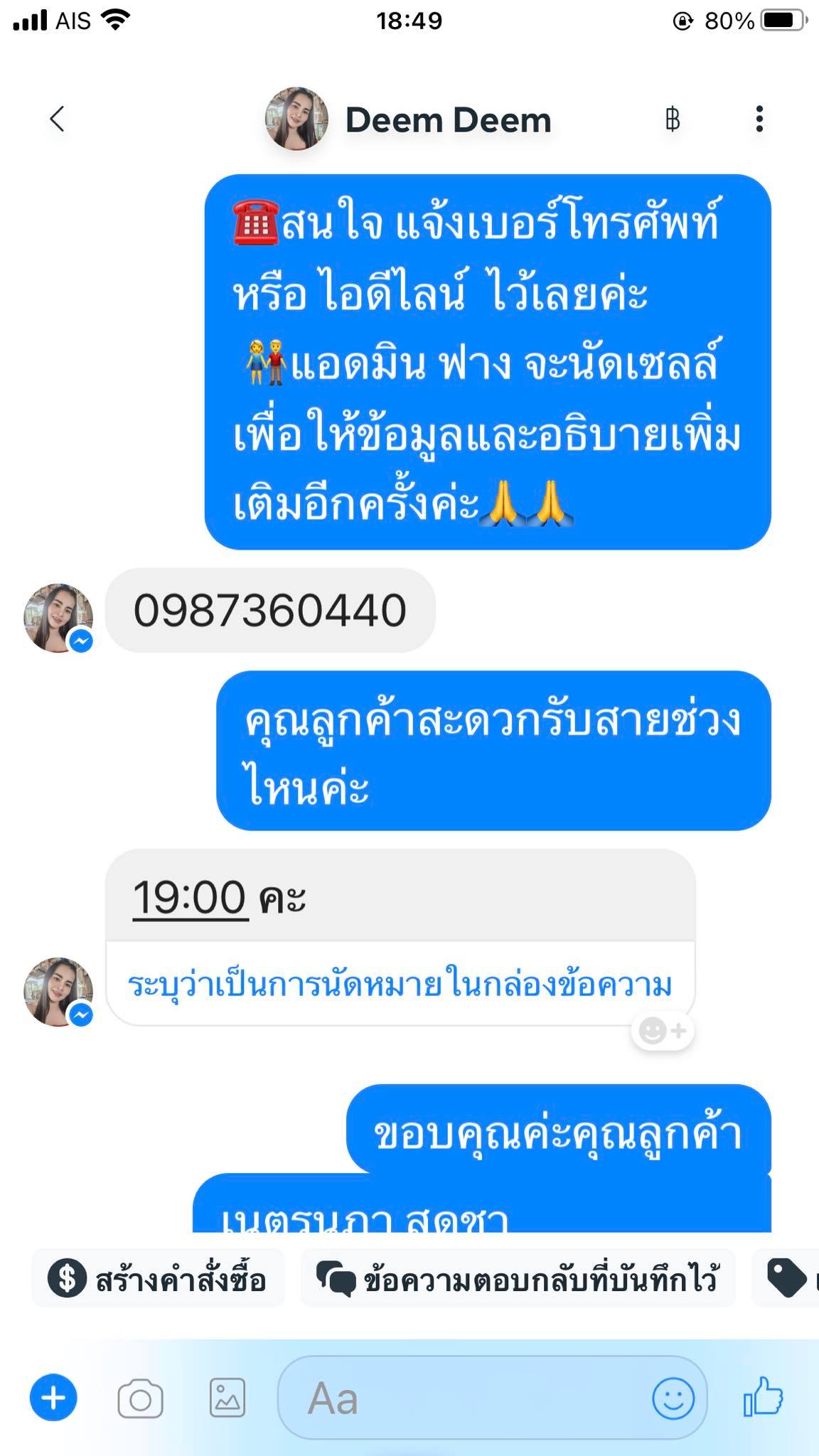Send a thumbs-up like

click(763, 1396)
